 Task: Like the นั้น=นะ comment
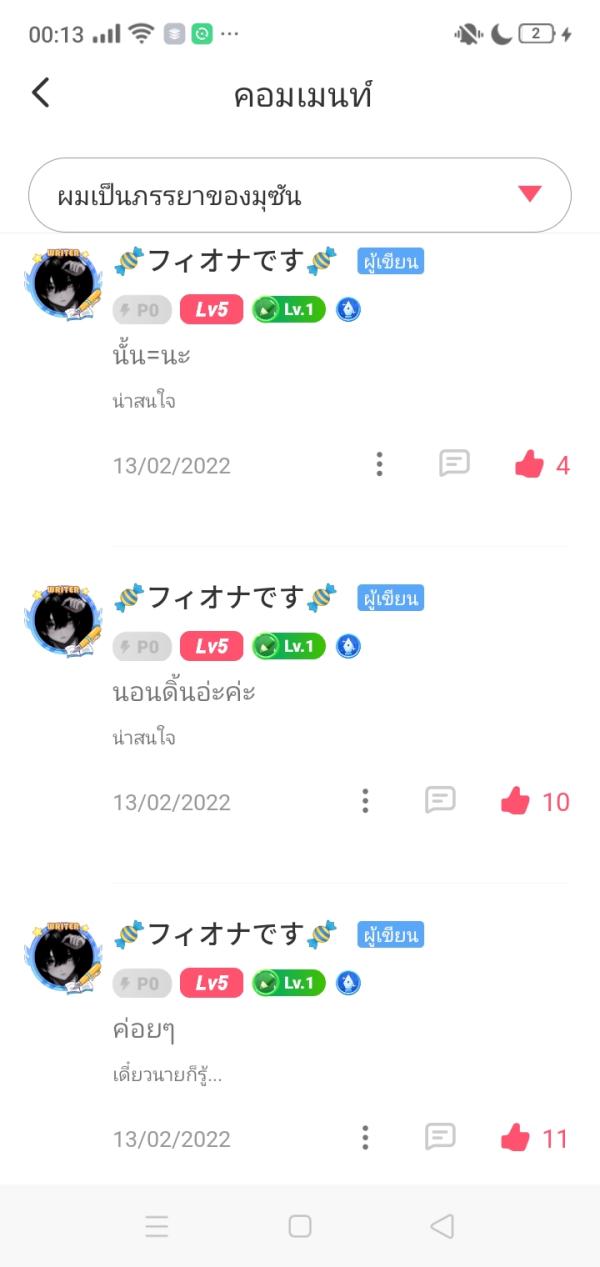coord(529,464)
